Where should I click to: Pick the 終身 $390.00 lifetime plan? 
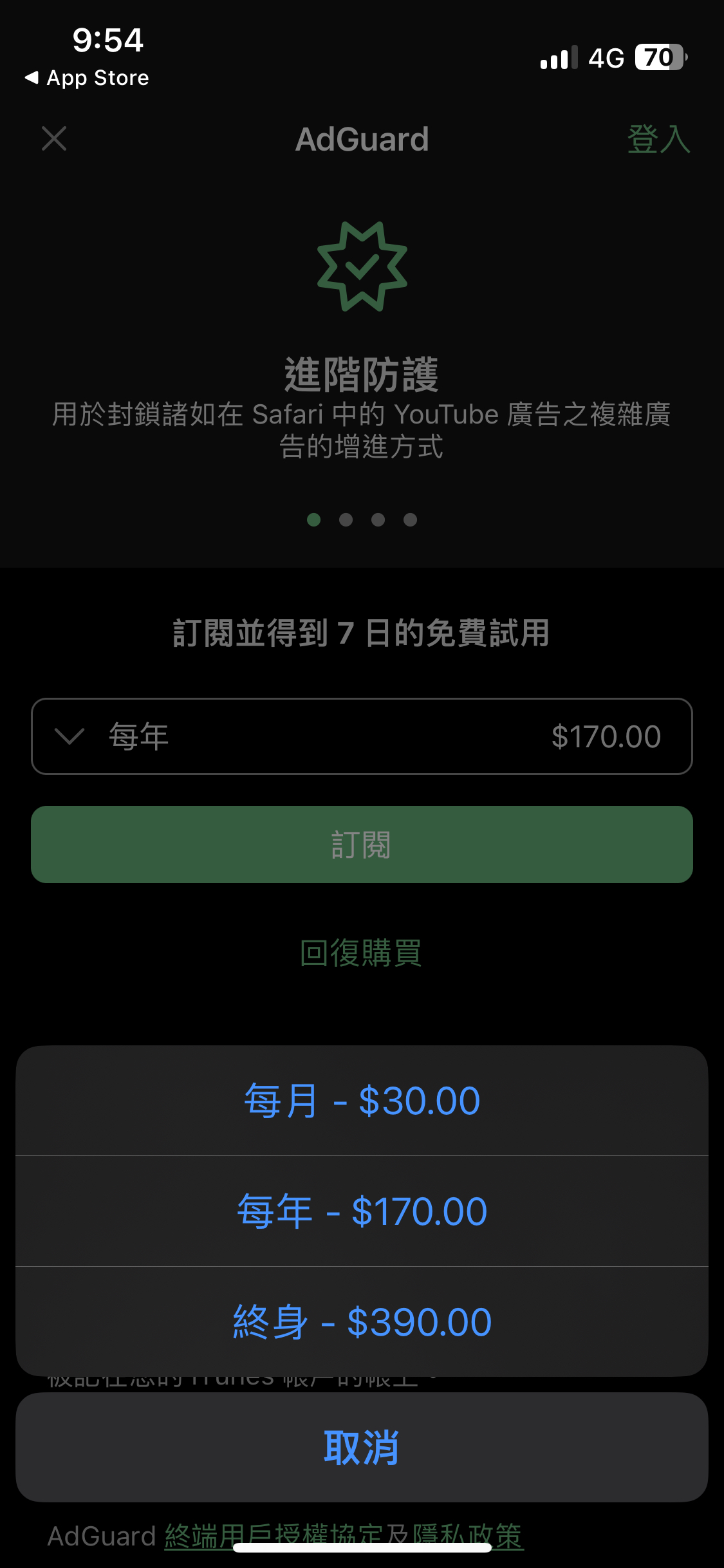(x=362, y=1322)
